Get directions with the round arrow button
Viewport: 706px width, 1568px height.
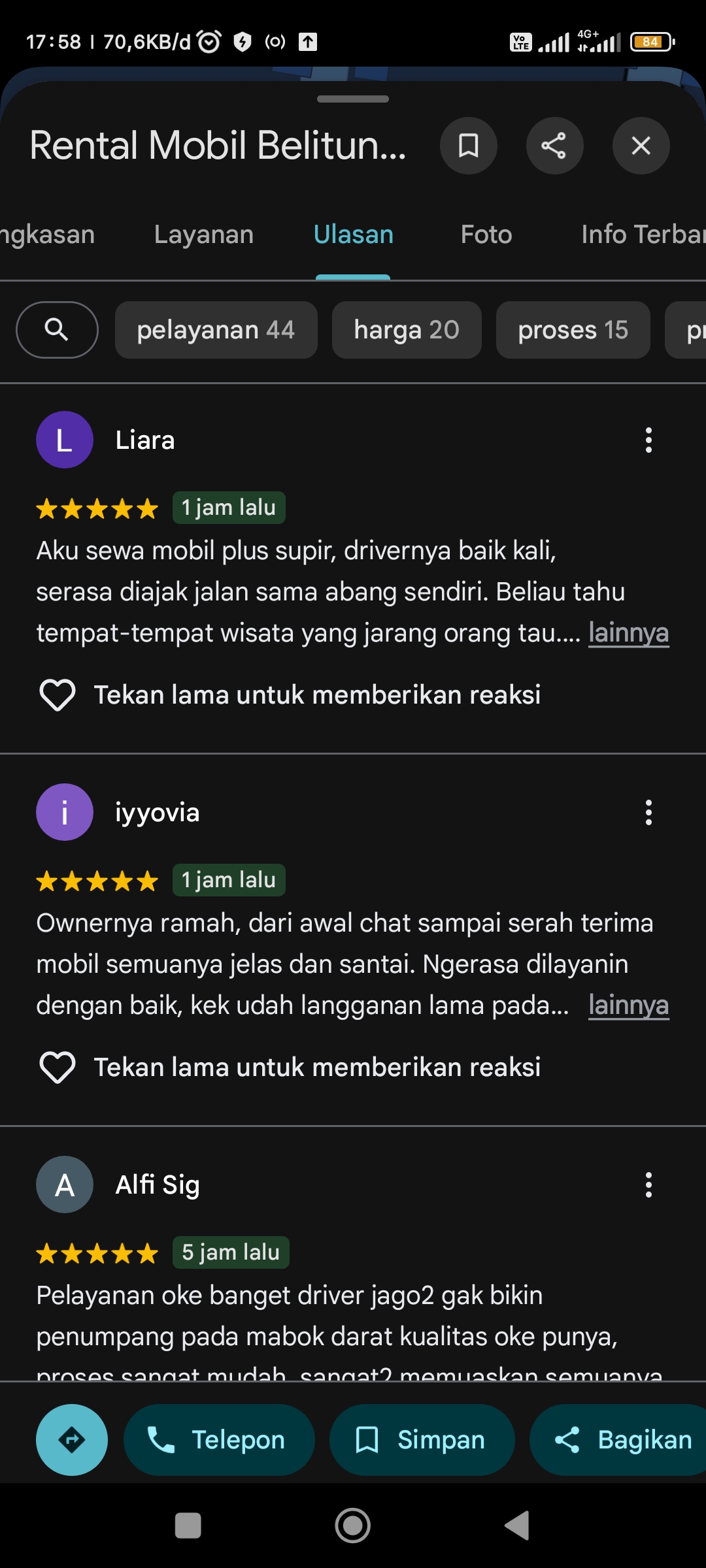pyautogui.click(x=72, y=1440)
